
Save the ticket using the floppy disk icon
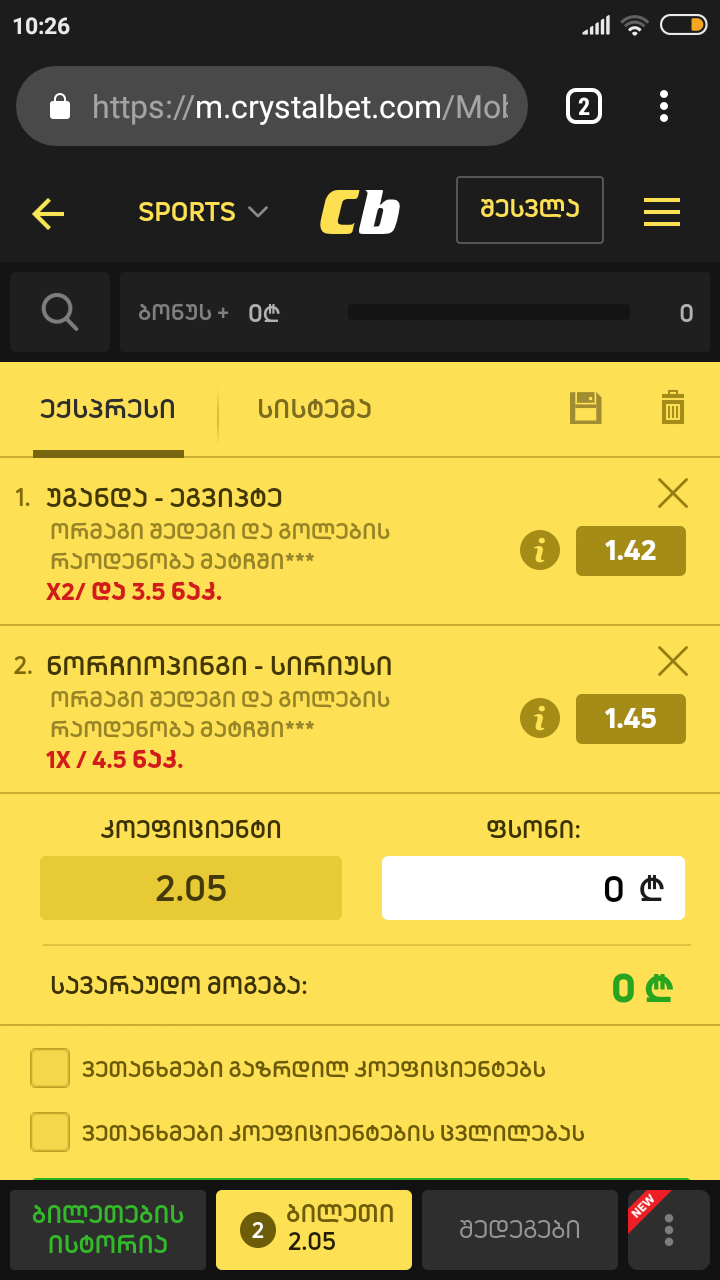tap(587, 408)
